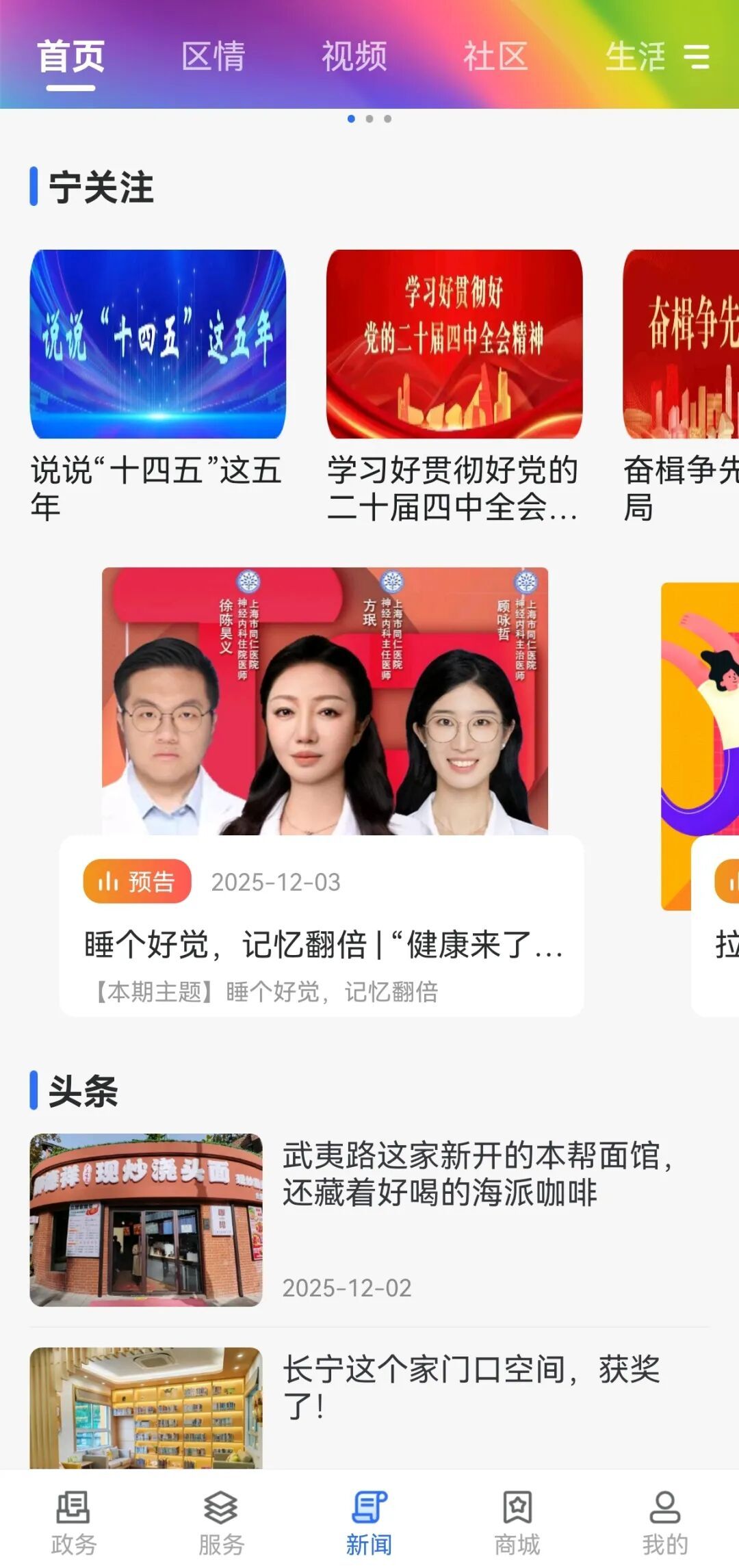Image resolution: width=739 pixels, height=1568 pixels.
Task: Select the 生活 top tab
Action: pyautogui.click(x=634, y=57)
